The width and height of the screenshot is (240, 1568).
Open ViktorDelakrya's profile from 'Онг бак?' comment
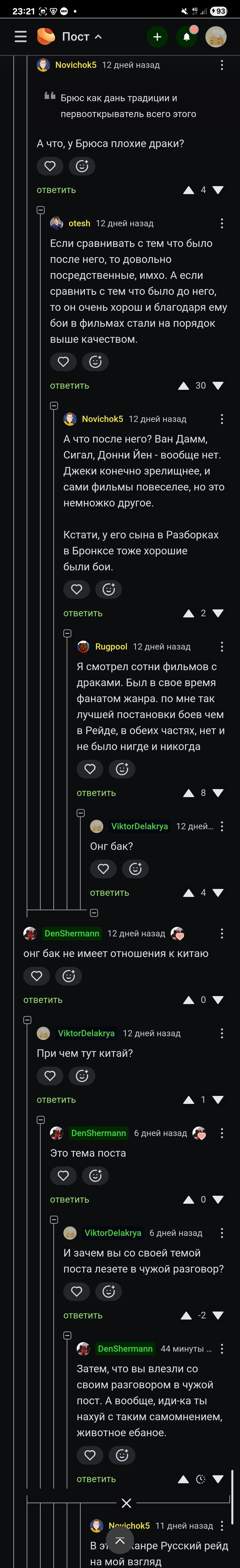139,826
